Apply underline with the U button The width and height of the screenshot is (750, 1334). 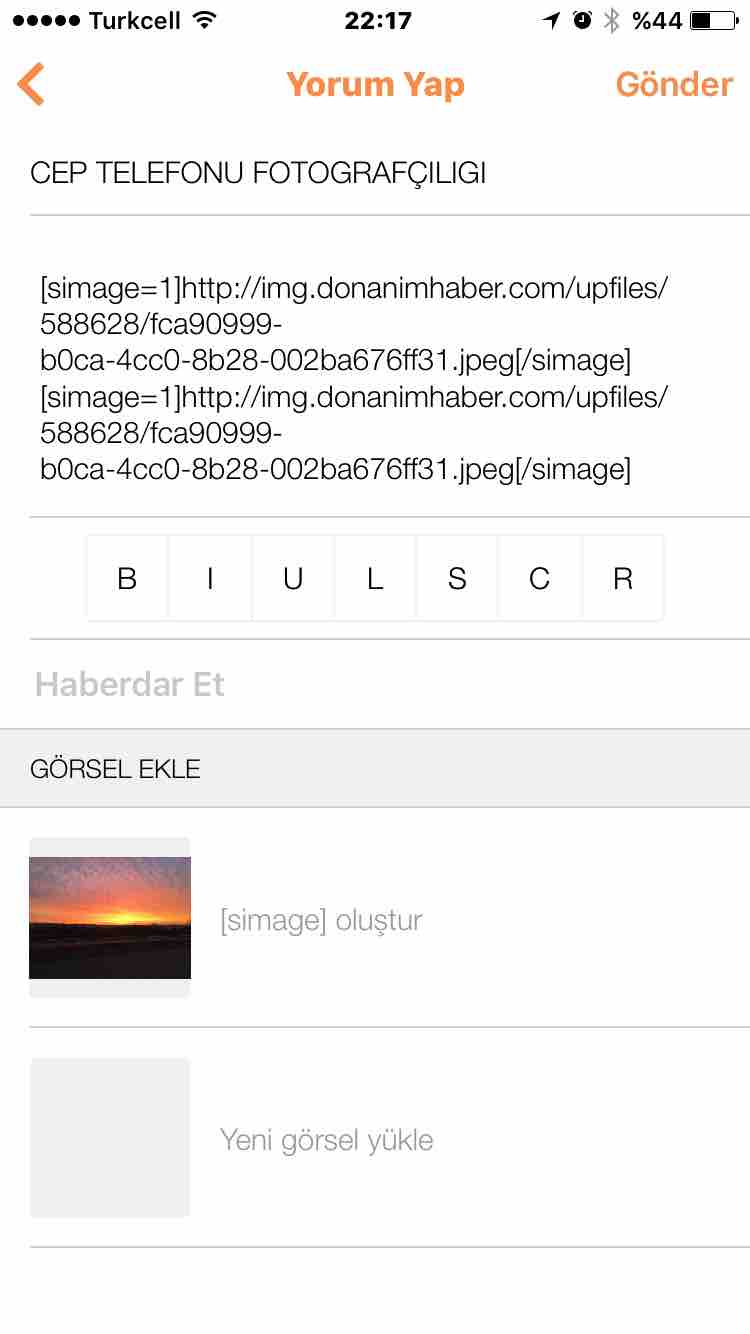pyautogui.click(x=292, y=579)
